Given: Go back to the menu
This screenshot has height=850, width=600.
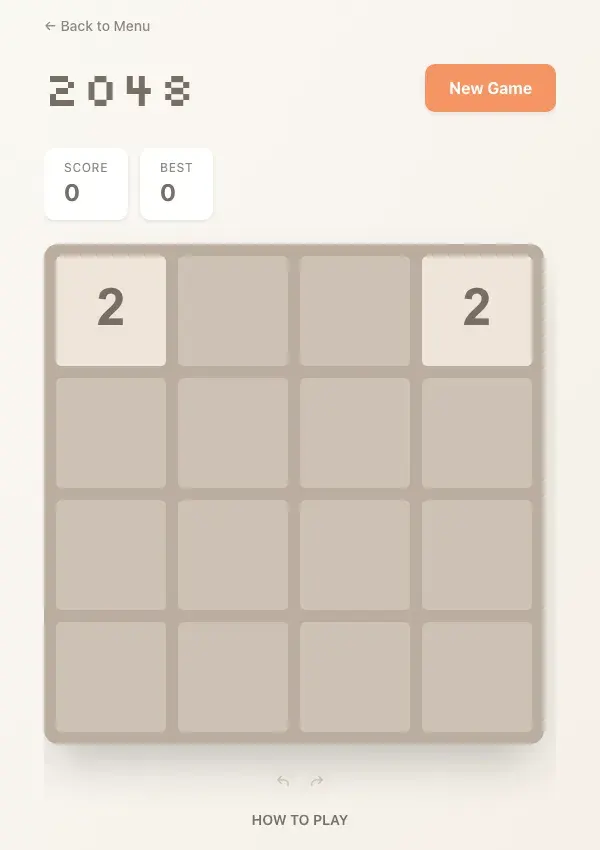Looking at the screenshot, I should [x=97, y=26].
